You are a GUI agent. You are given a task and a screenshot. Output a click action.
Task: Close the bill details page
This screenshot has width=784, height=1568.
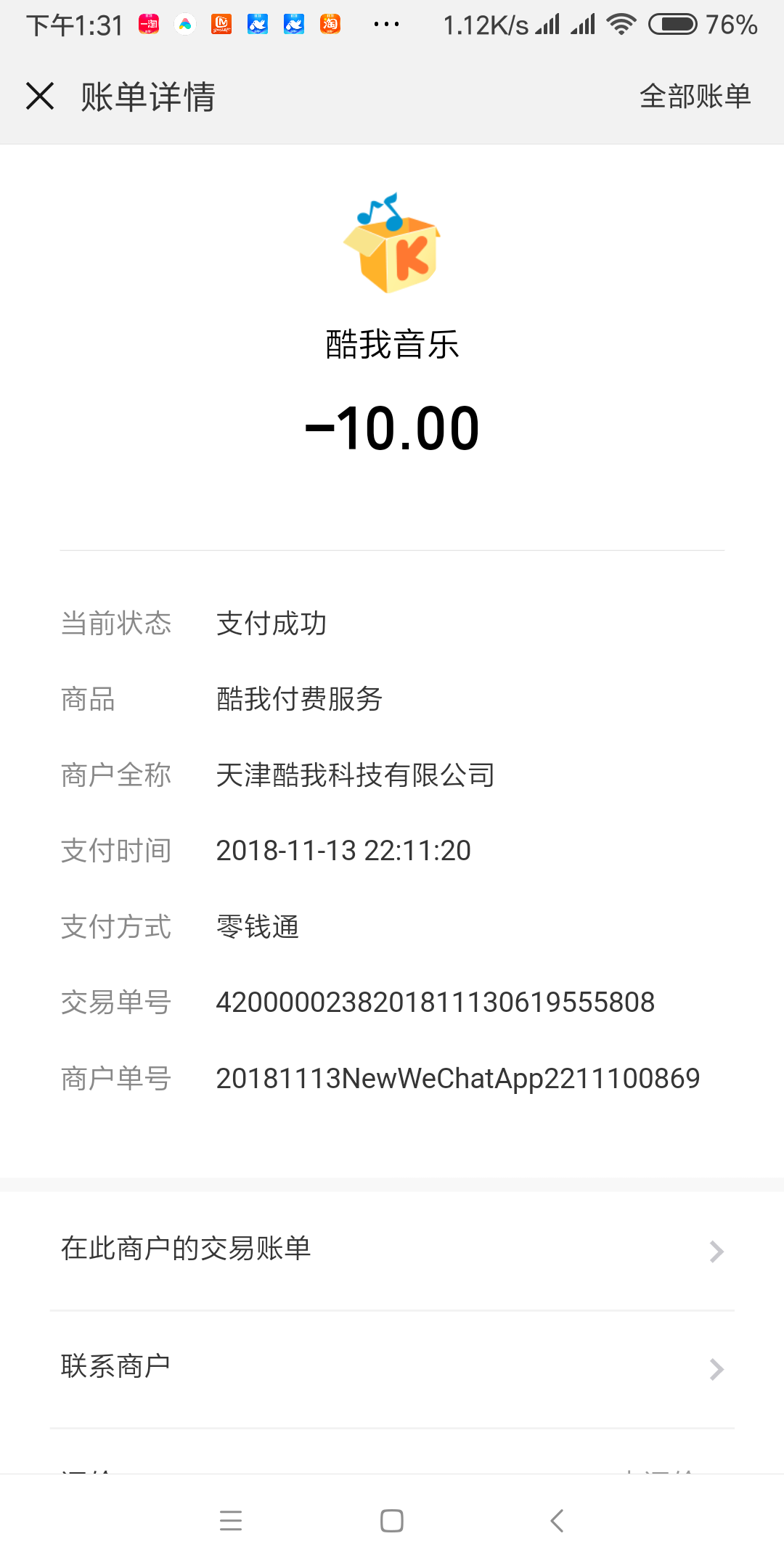(40, 96)
